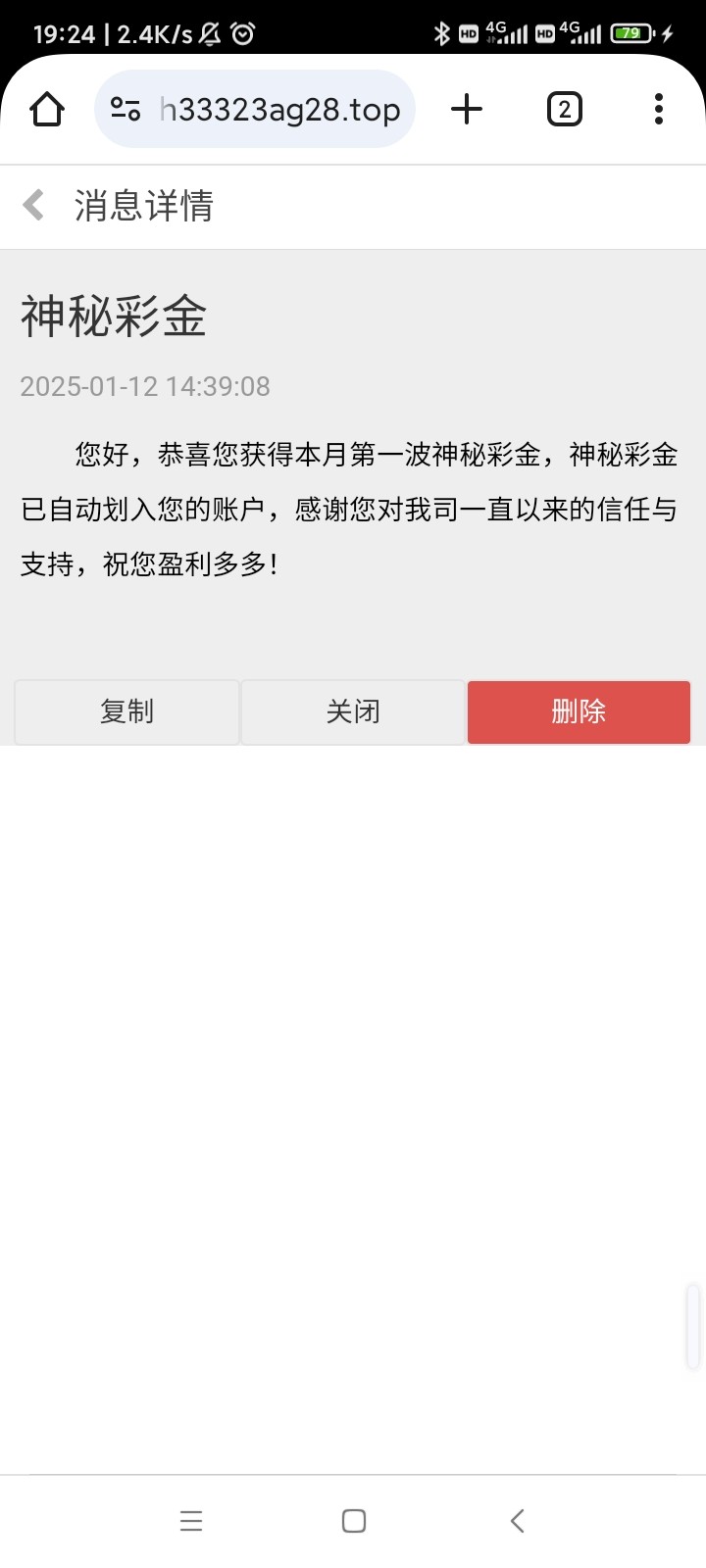This screenshot has width=706, height=1568.
Task: Open a new browser tab
Action: click(x=467, y=109)
